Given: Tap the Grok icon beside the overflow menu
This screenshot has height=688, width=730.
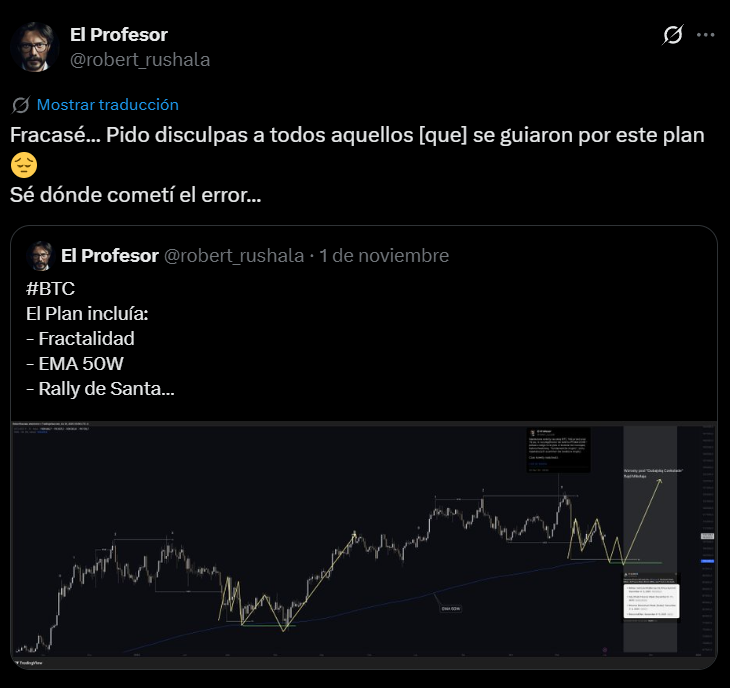Looking at the screenshot, I should (x=673, y=35).
